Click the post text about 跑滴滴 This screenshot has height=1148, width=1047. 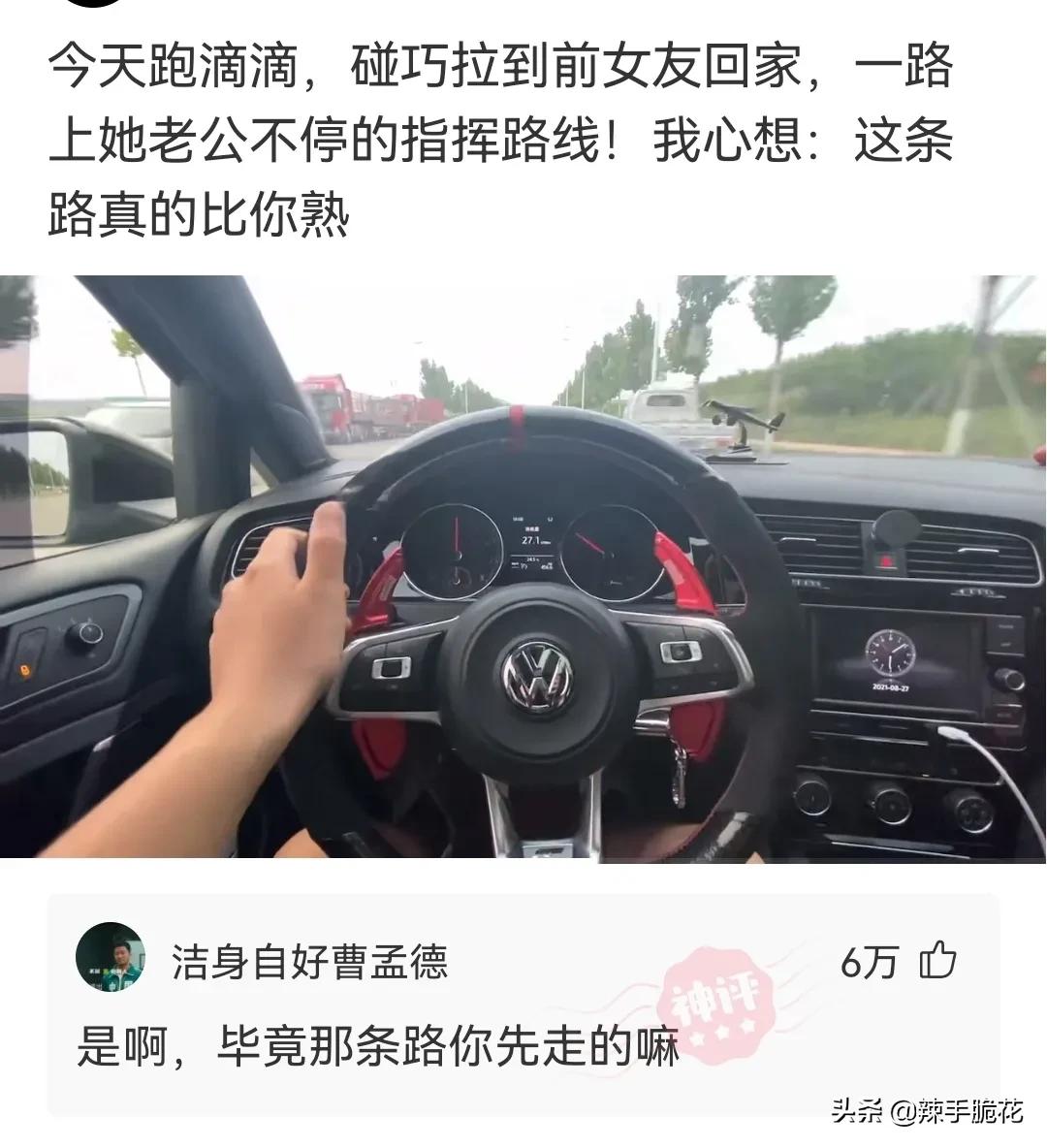click(x=504, y=136)
